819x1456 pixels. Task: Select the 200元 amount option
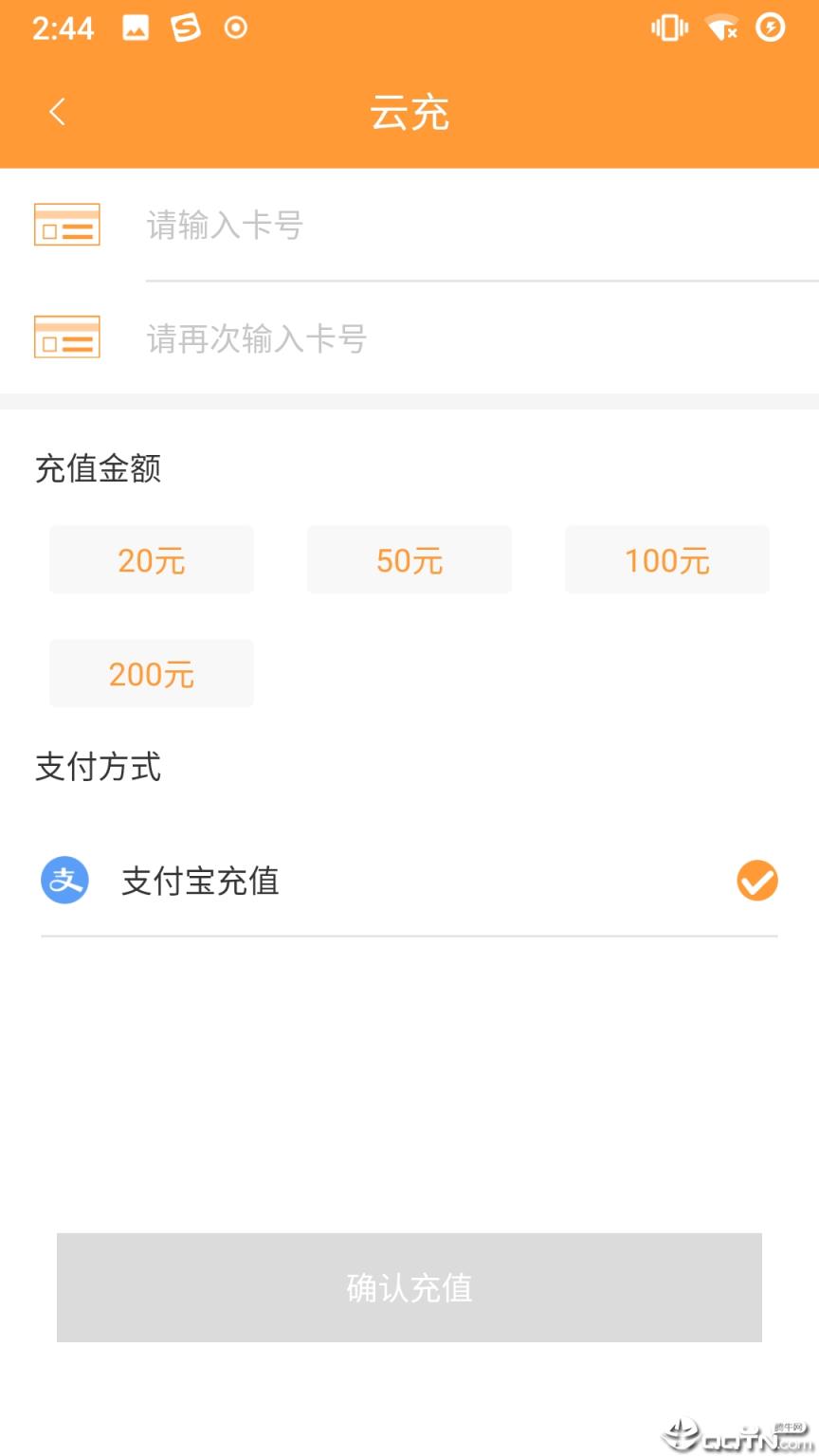click(151, 673)
